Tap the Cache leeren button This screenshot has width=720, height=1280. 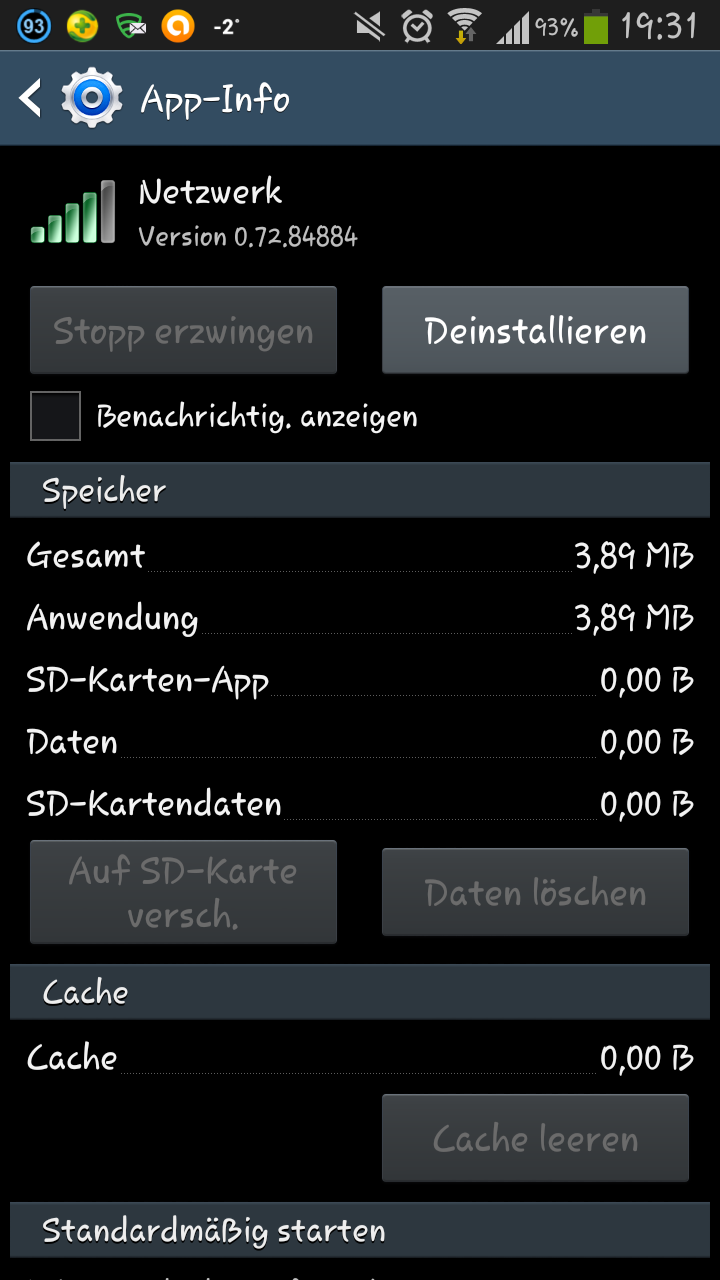pos(535,1138)
